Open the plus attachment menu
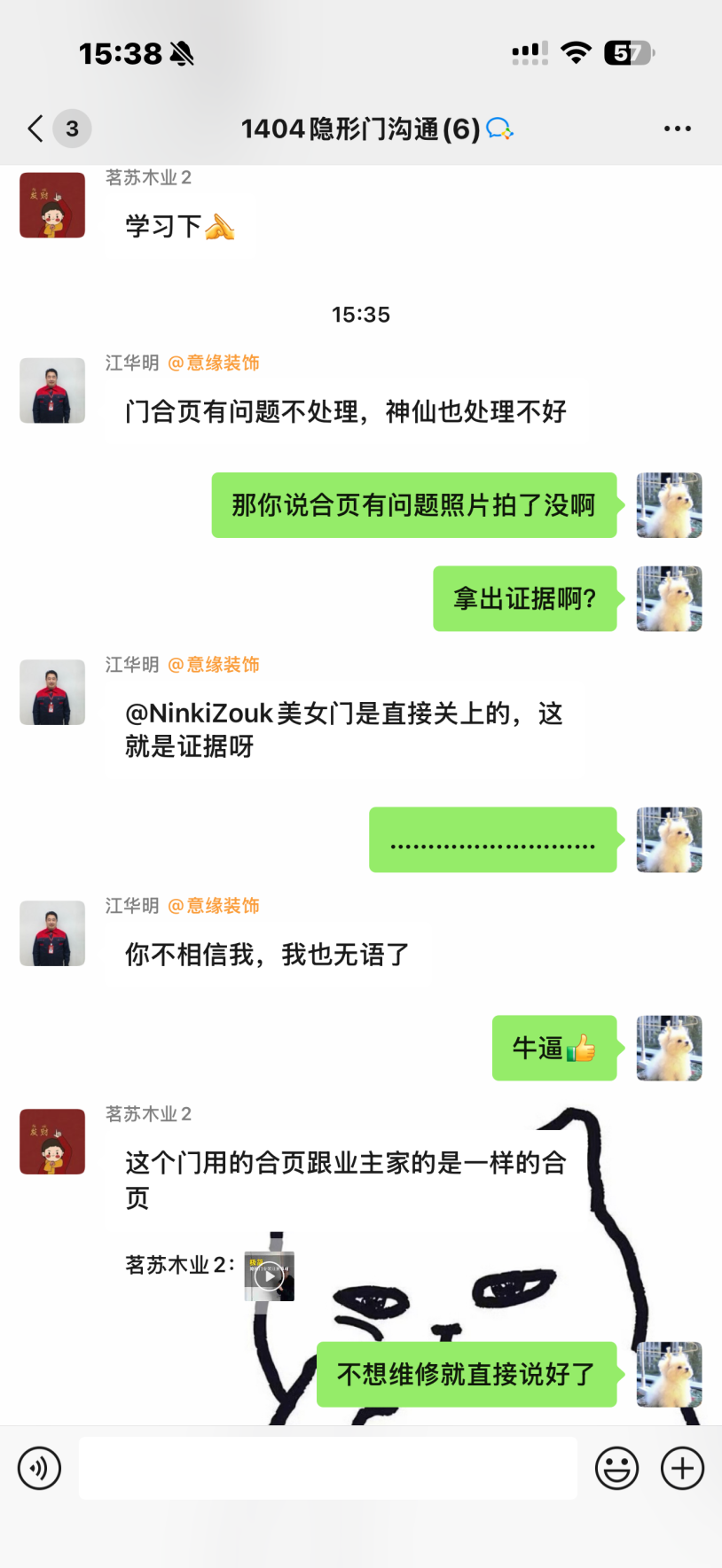 click(682, 1468)
